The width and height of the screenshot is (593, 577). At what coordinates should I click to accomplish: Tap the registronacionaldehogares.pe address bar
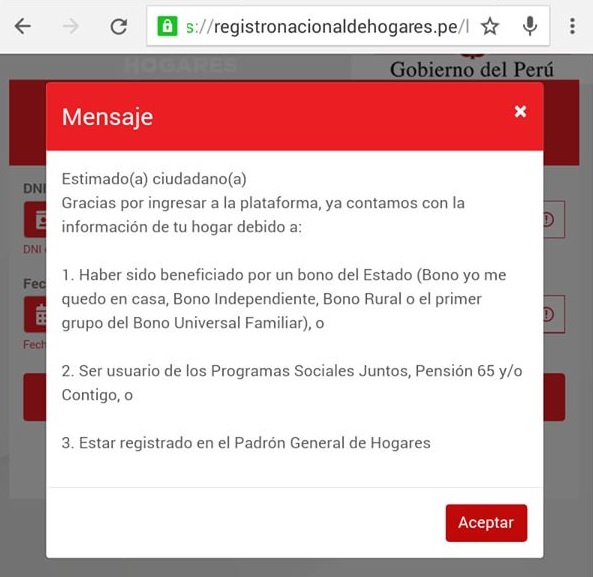(327, 27)
